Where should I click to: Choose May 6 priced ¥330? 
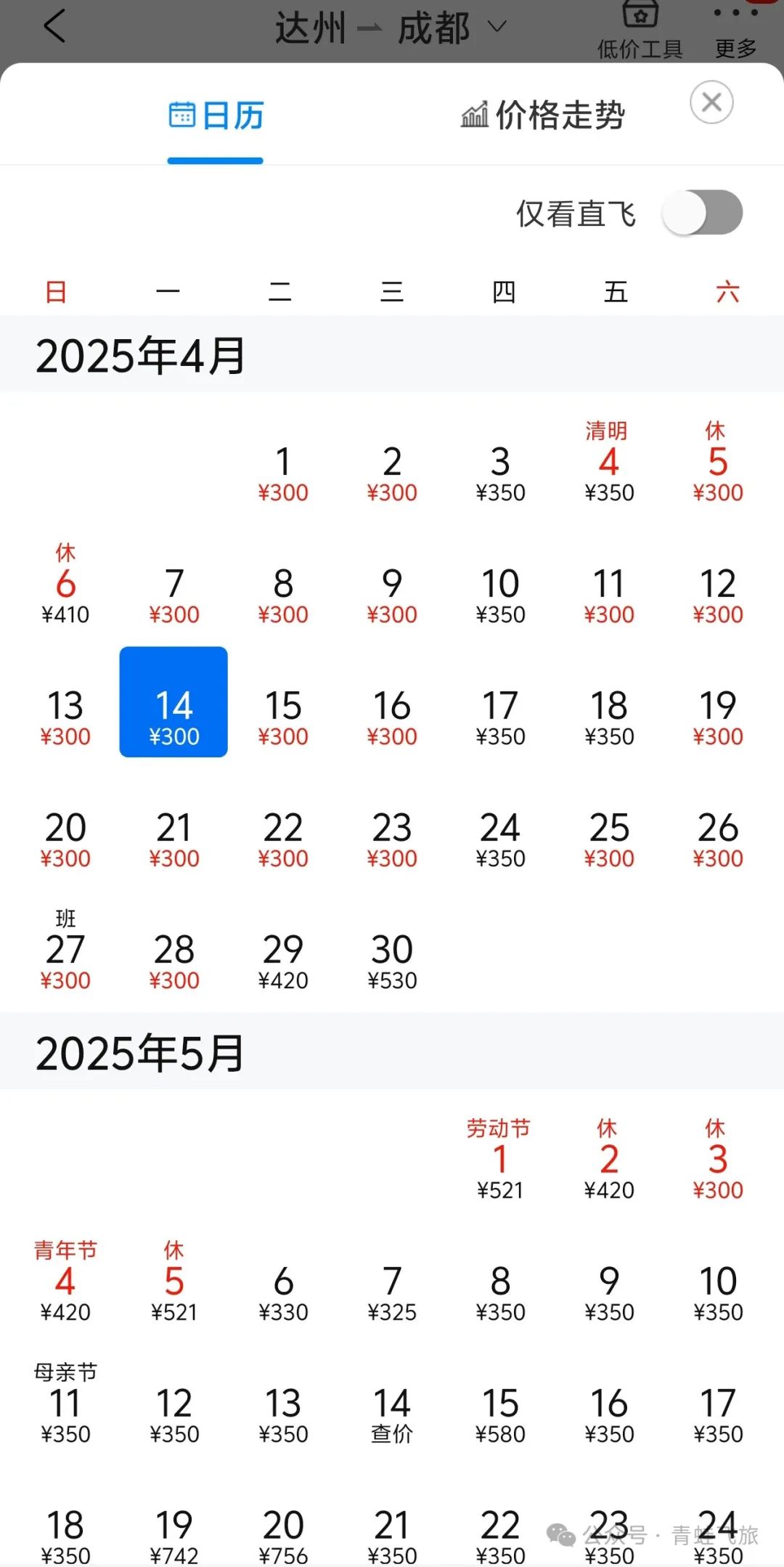[x=283, y=1293]
